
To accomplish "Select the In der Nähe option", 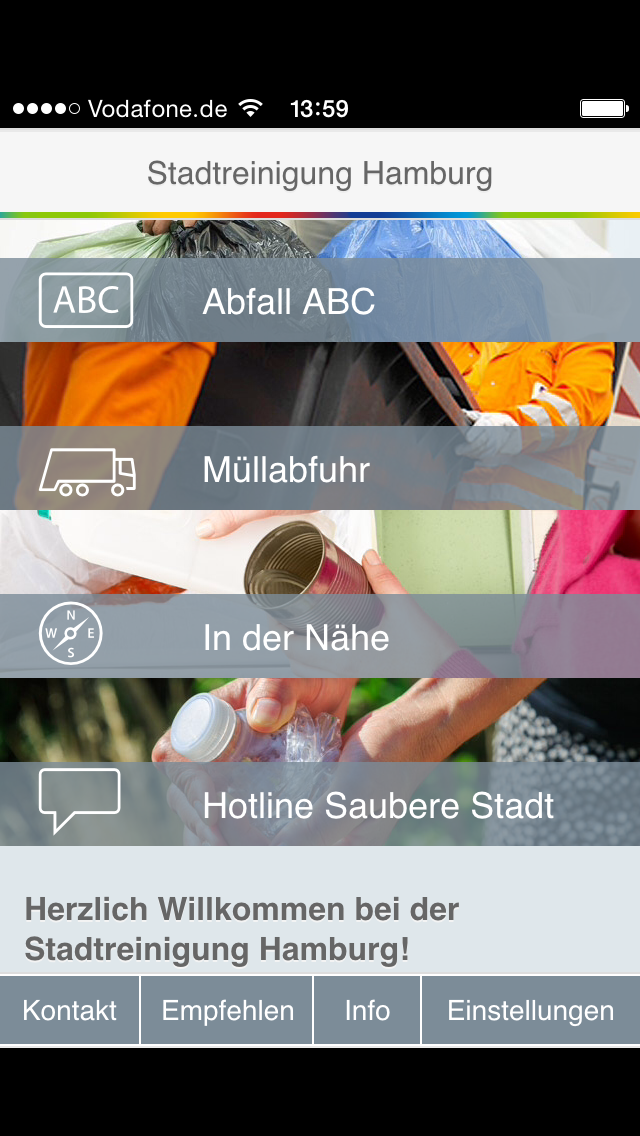I will click(x=320, y=637).
